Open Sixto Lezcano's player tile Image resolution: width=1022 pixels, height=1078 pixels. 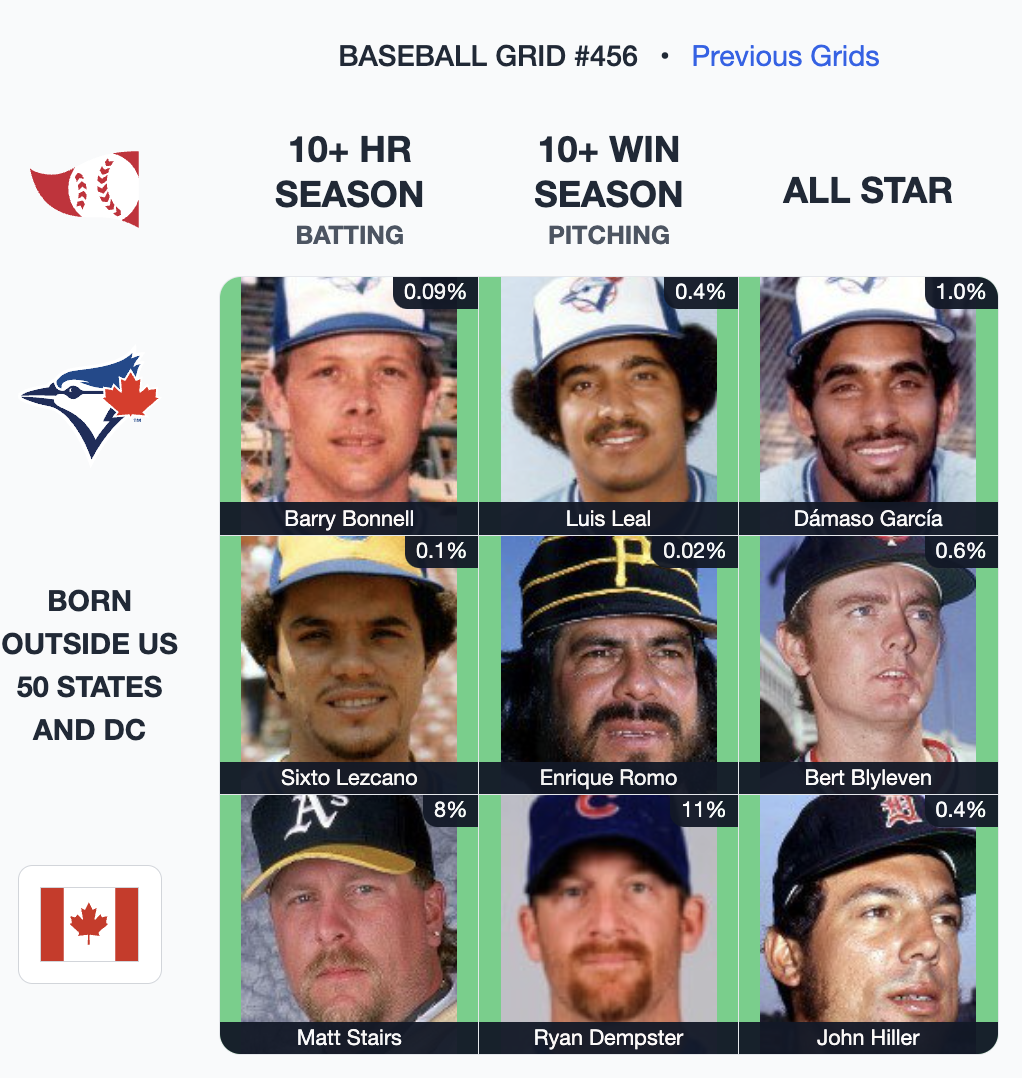pos(349,664)
